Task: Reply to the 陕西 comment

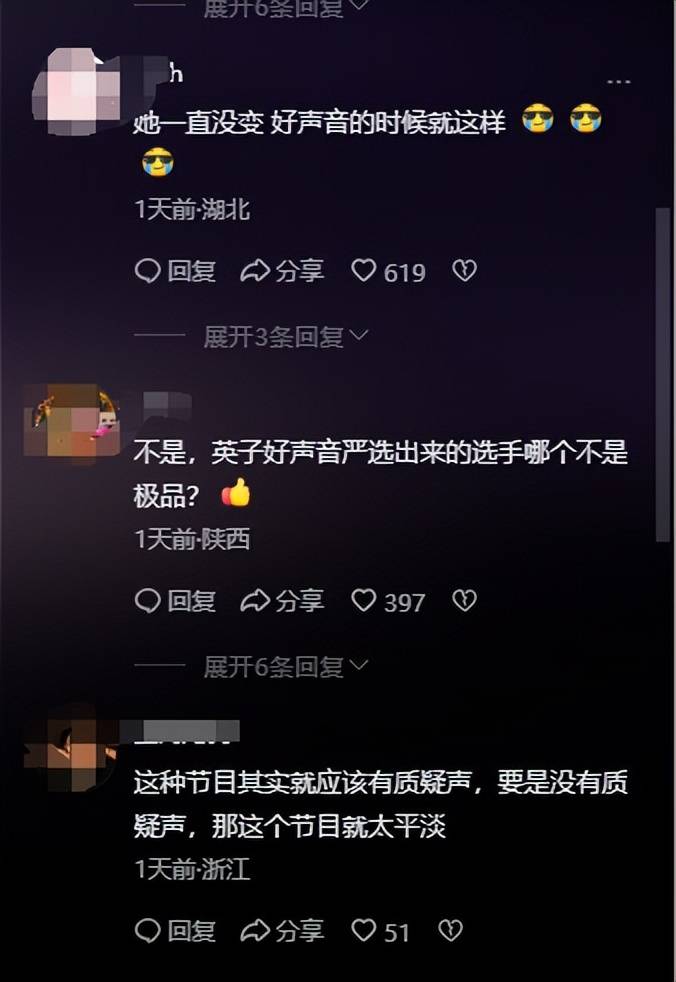Action: coord(176,601)
